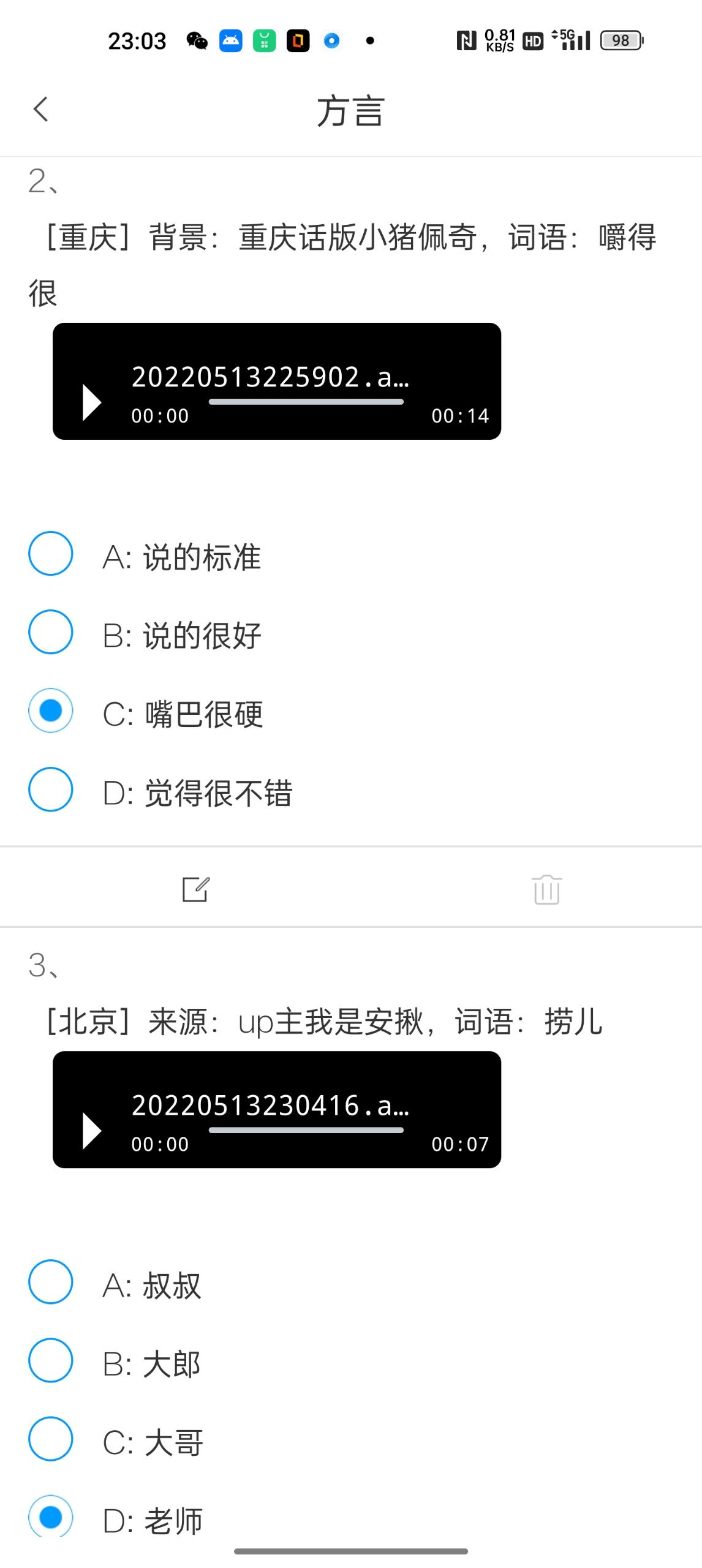Tap the NFC icon in the status bar
This screenshot has height=1568, width=702.
[x=467, y=39]
